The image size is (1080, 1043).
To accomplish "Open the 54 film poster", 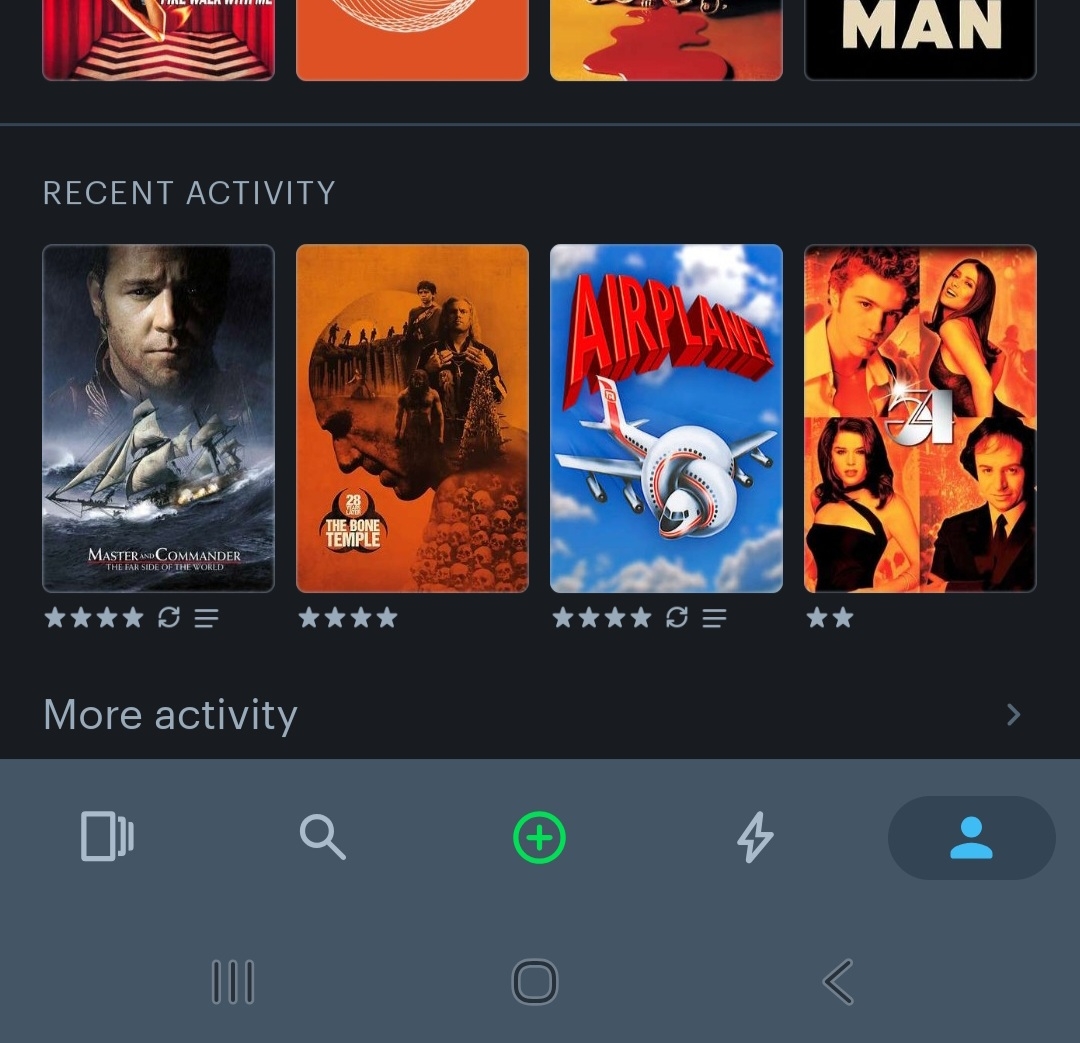I will coord(920,418).
